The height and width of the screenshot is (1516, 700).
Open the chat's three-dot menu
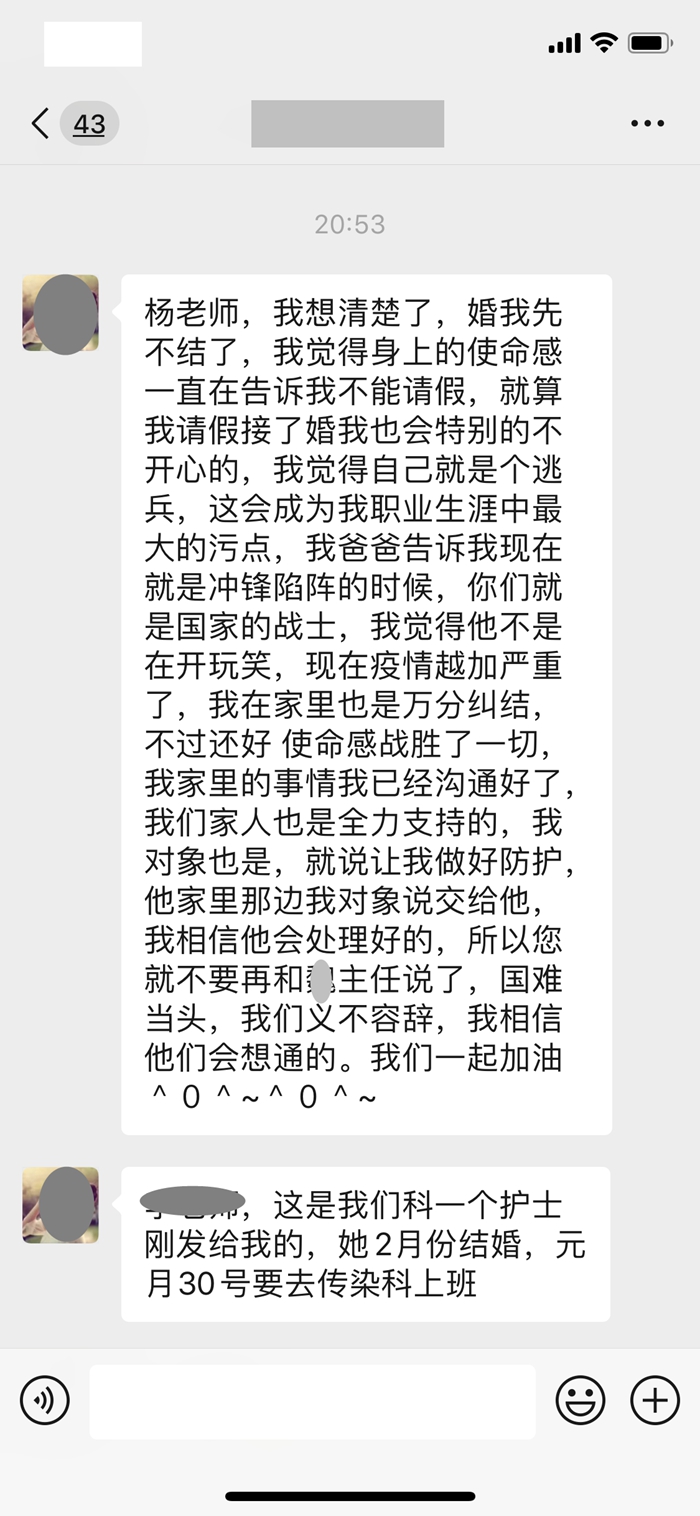coord(648,124)
